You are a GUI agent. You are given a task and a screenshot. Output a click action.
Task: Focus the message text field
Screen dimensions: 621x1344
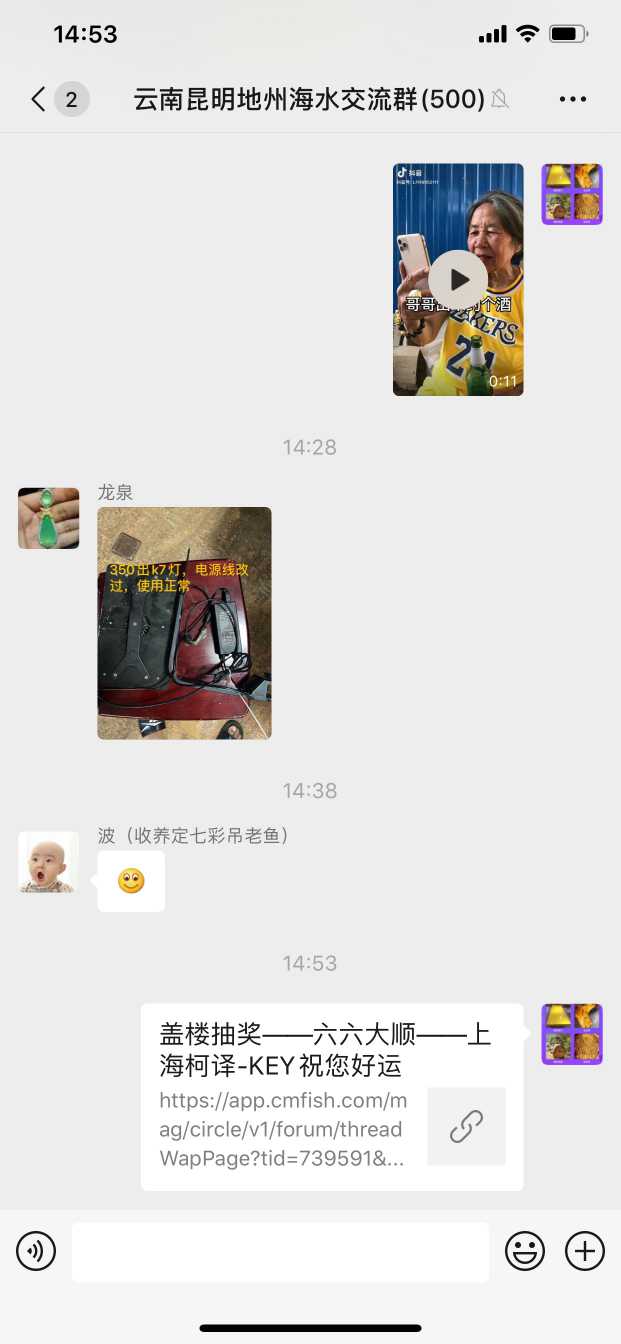(280, 1251)
